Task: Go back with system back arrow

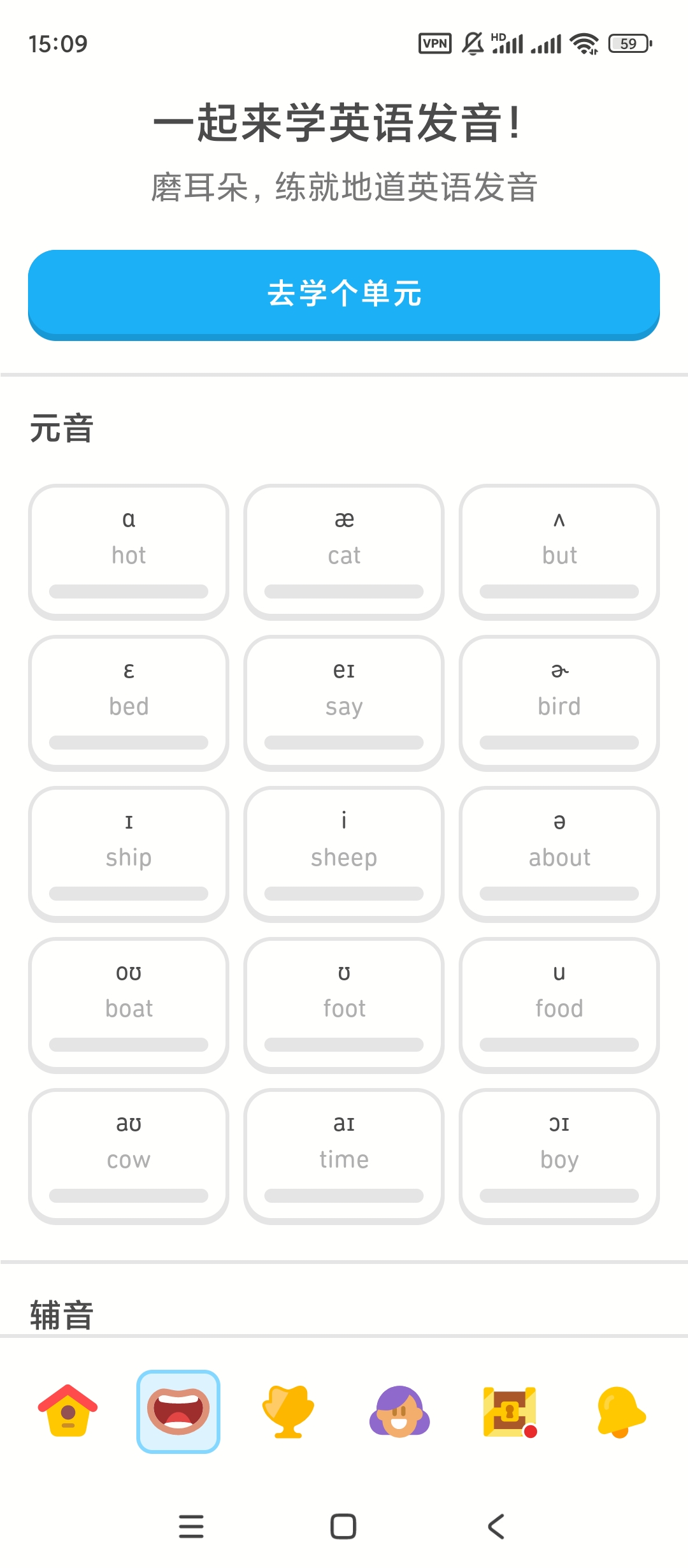Action: pos(496,1527)
